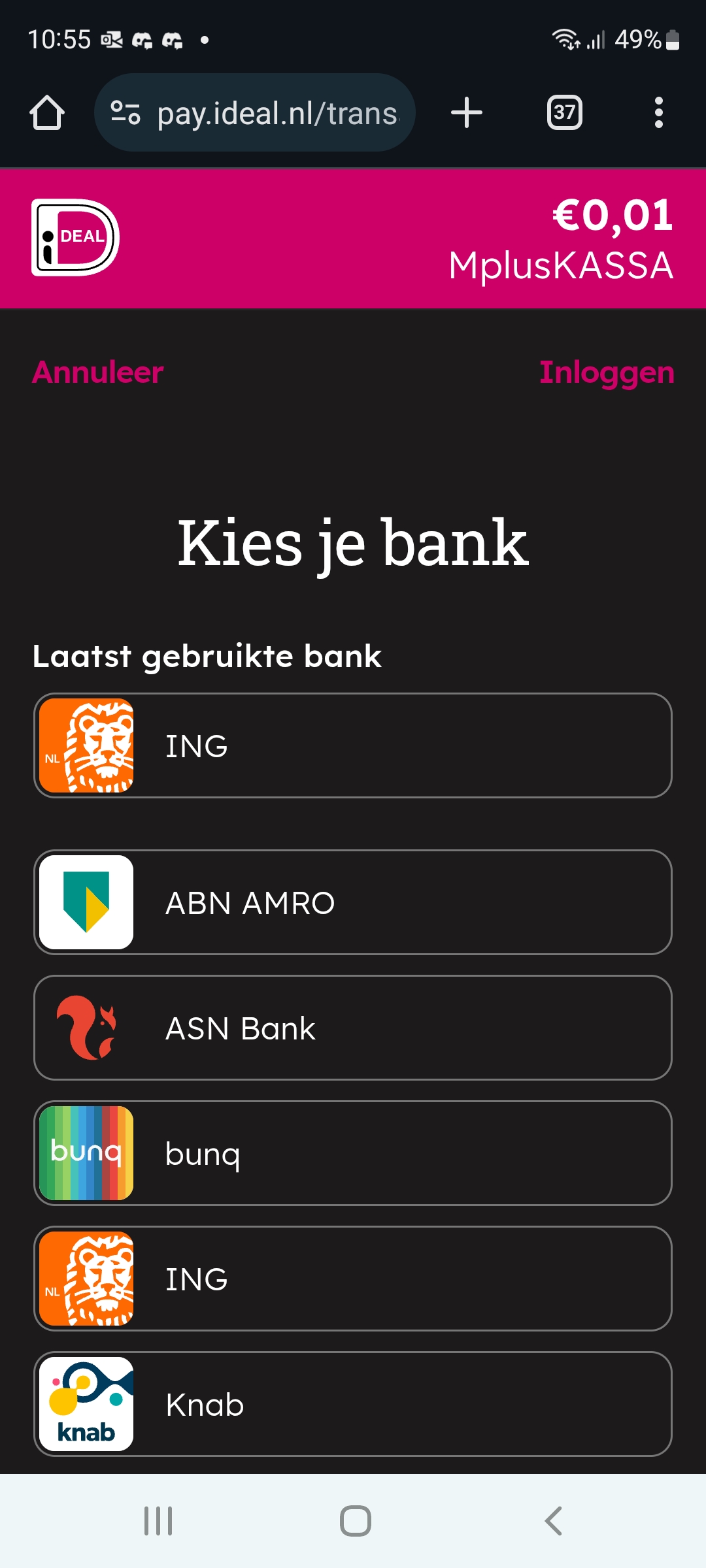Open the recent apps view
706x1568 pixels.
click(158, 1521)
